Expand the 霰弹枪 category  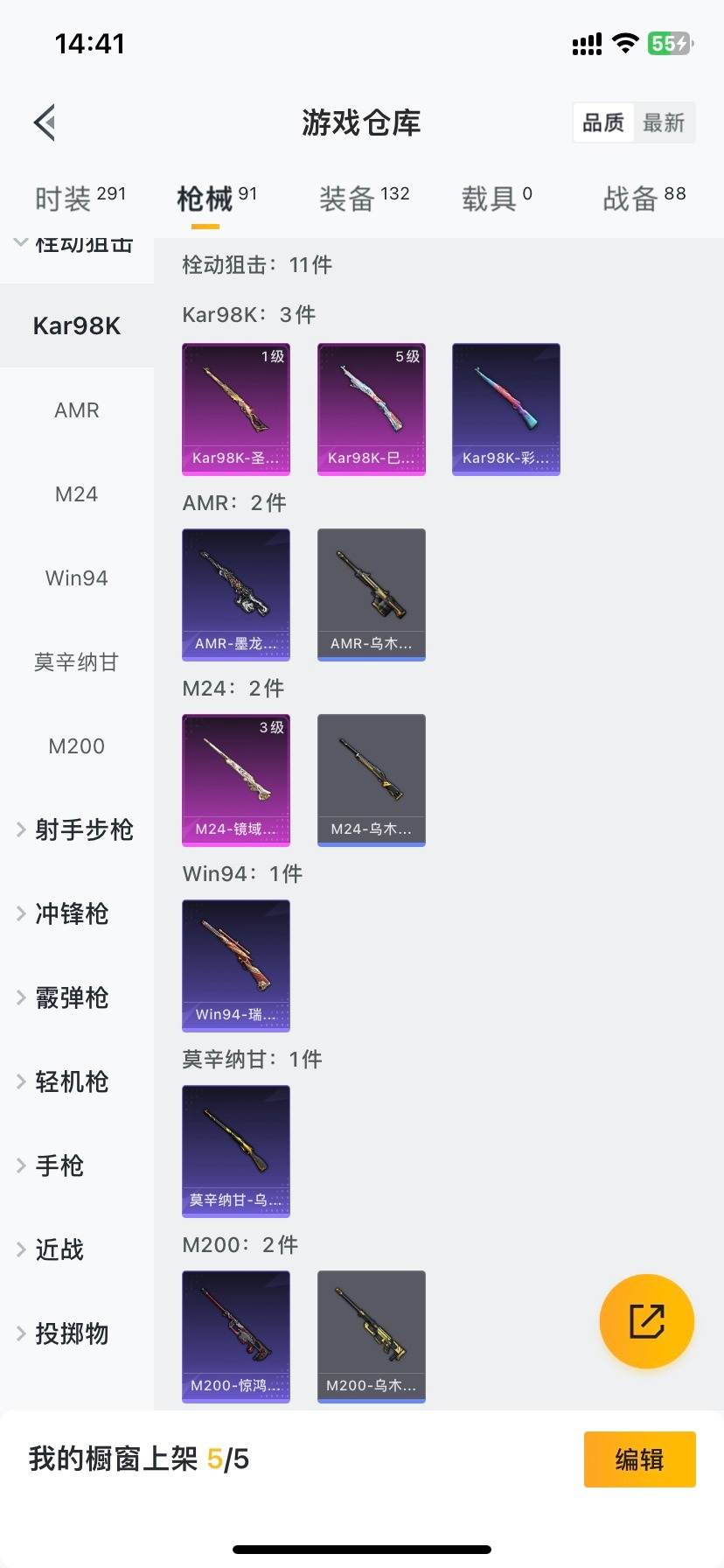coord(72,997)
